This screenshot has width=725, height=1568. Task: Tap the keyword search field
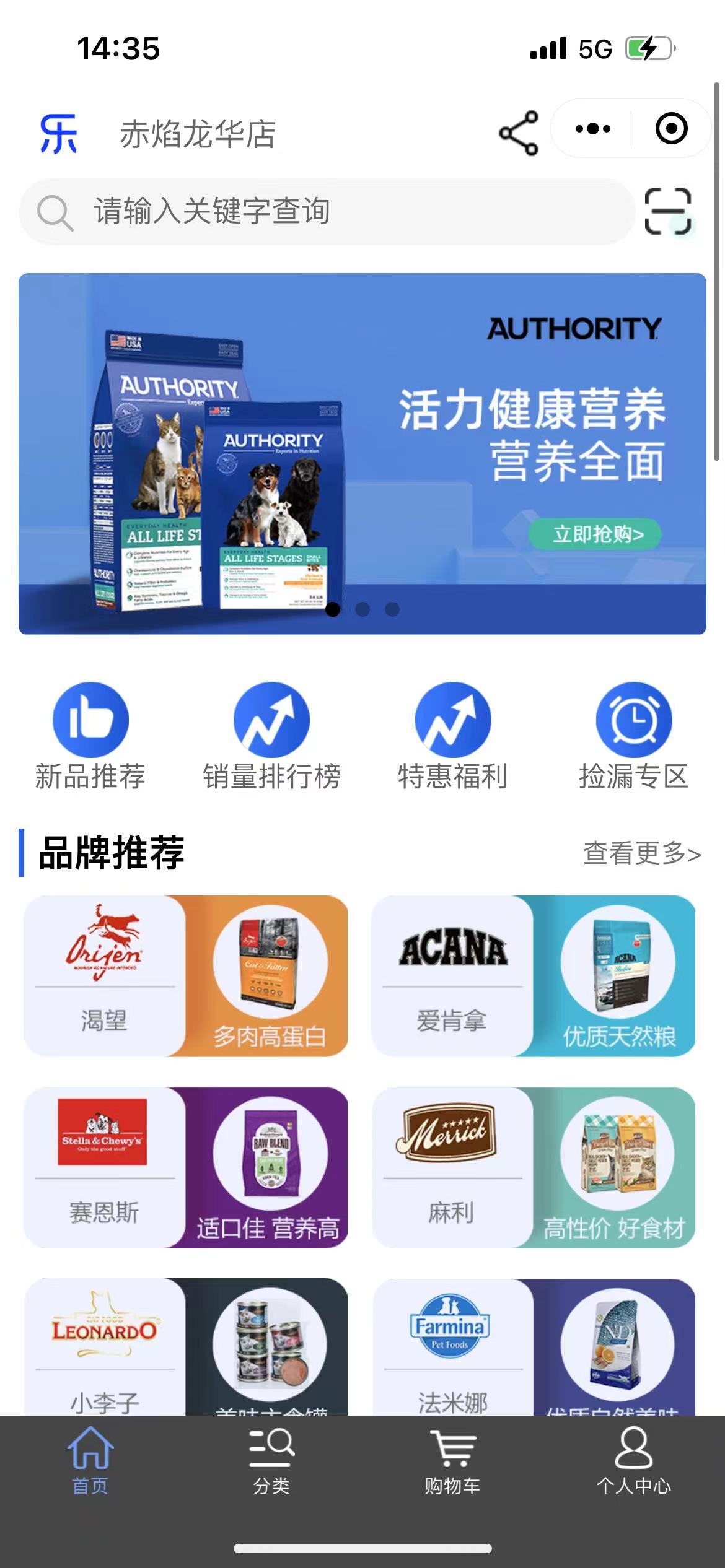pos(327,212)
